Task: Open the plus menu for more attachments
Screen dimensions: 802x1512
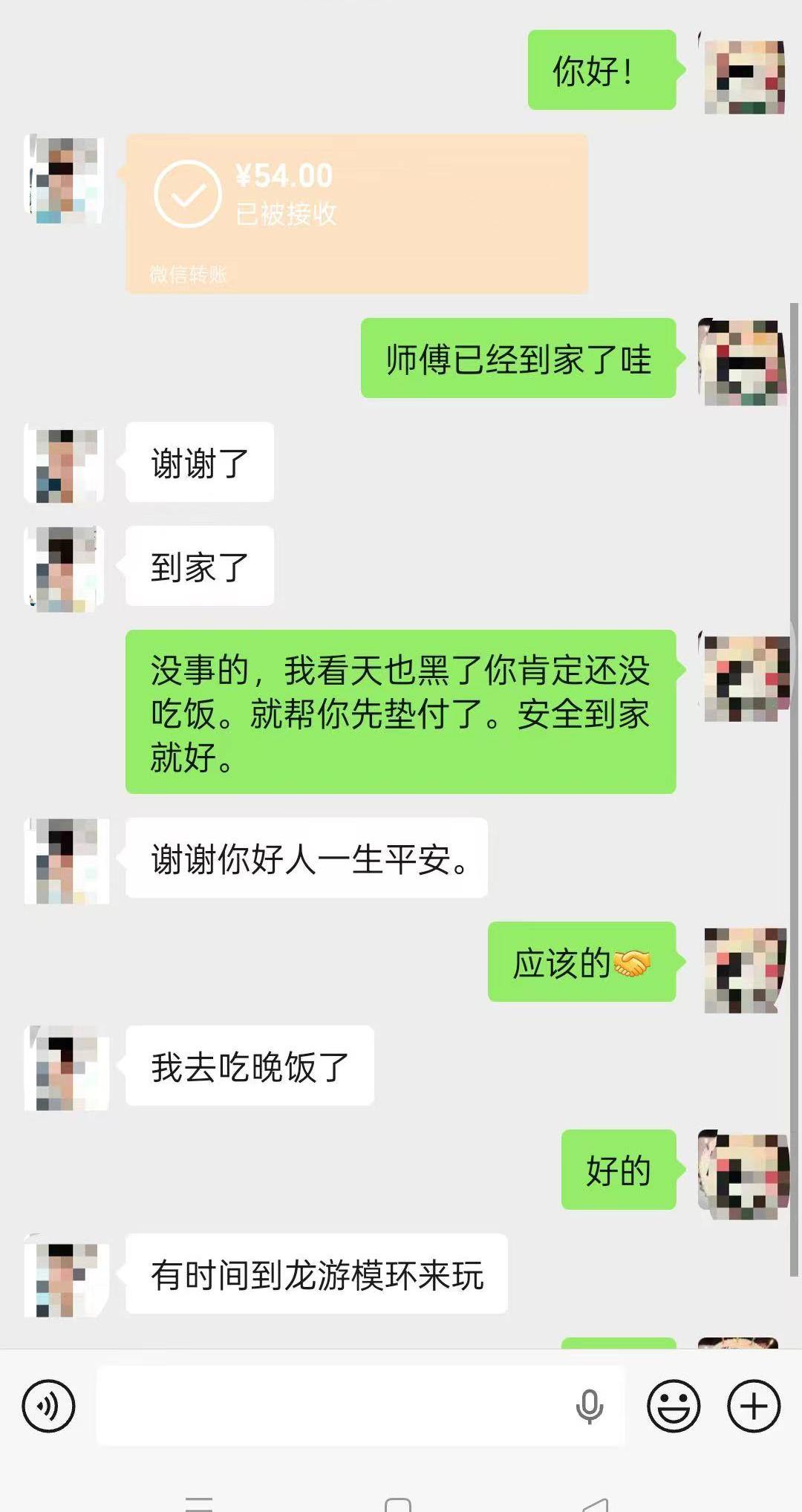Action: click(x=754, y=1406)
